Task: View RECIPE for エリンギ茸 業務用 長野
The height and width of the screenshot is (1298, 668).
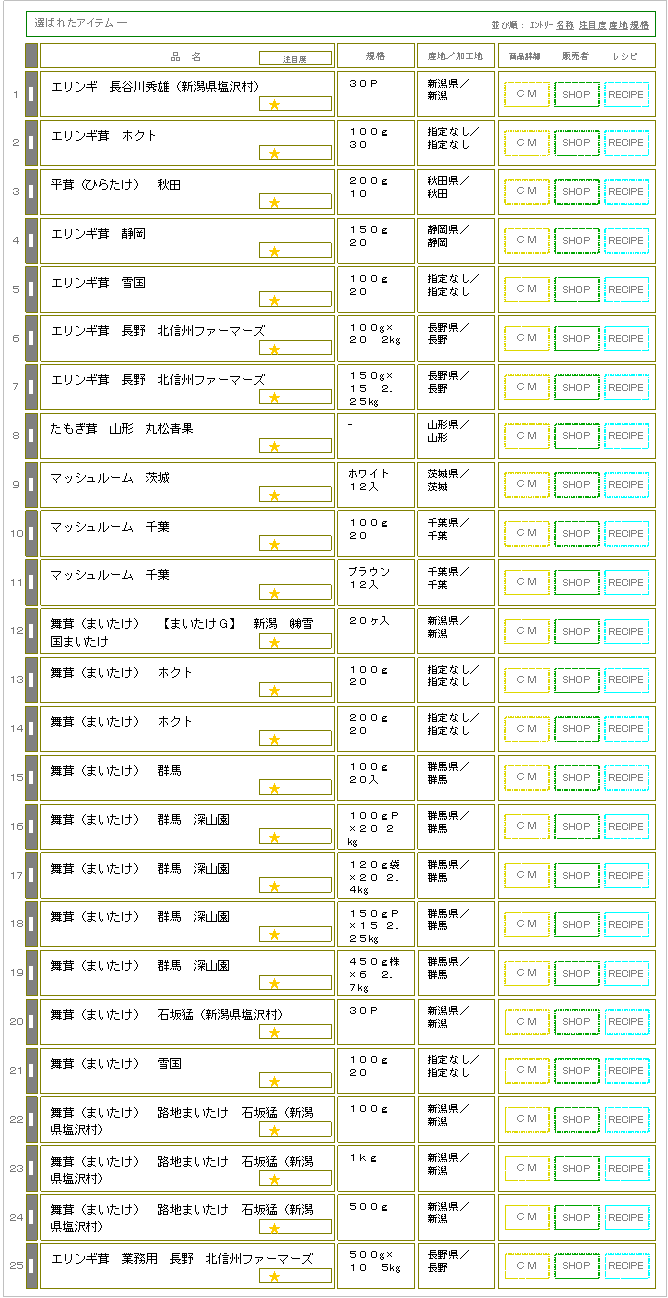Action: click(626, 1266)
